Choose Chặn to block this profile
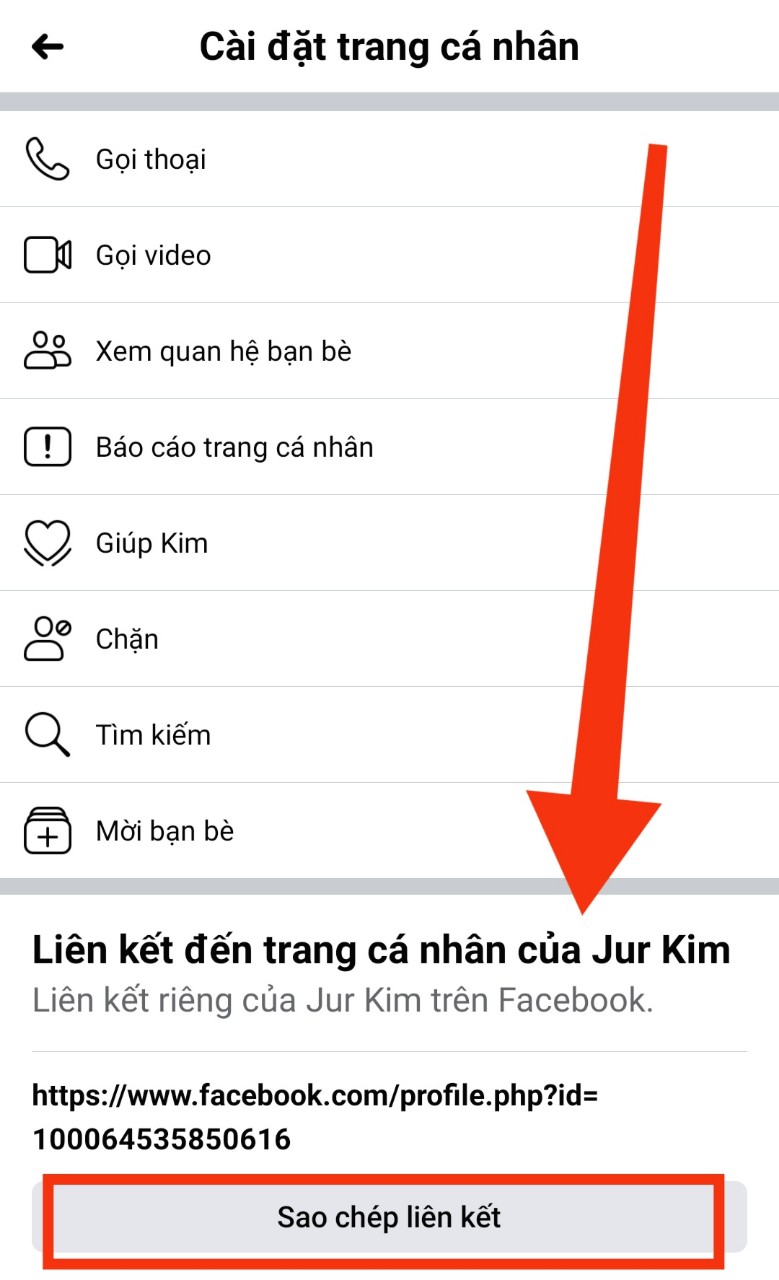The width and height of the screenshot is (779, 1280). (389, 639)
